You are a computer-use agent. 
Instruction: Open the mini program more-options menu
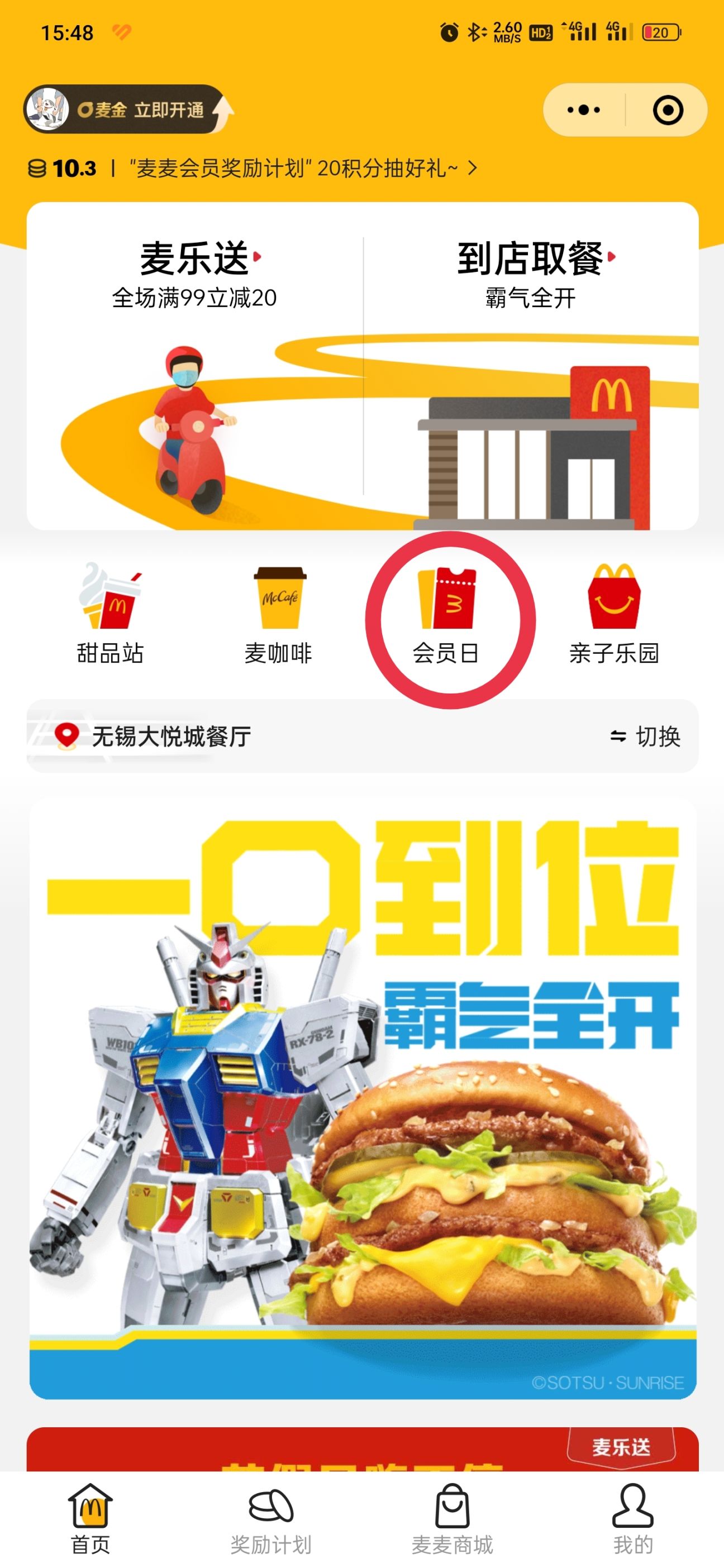pos(583,110)
